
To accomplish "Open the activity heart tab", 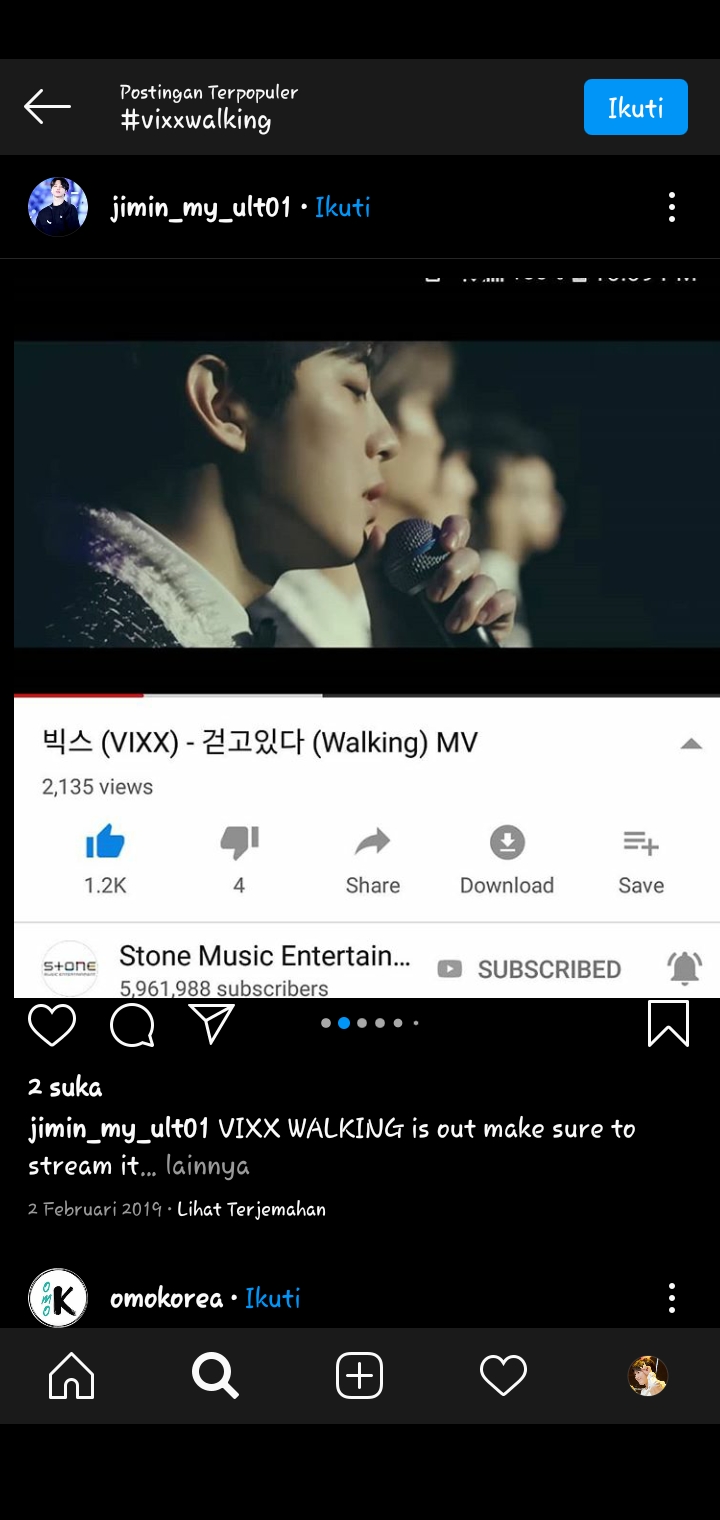I will click(x=503, y=1376).
